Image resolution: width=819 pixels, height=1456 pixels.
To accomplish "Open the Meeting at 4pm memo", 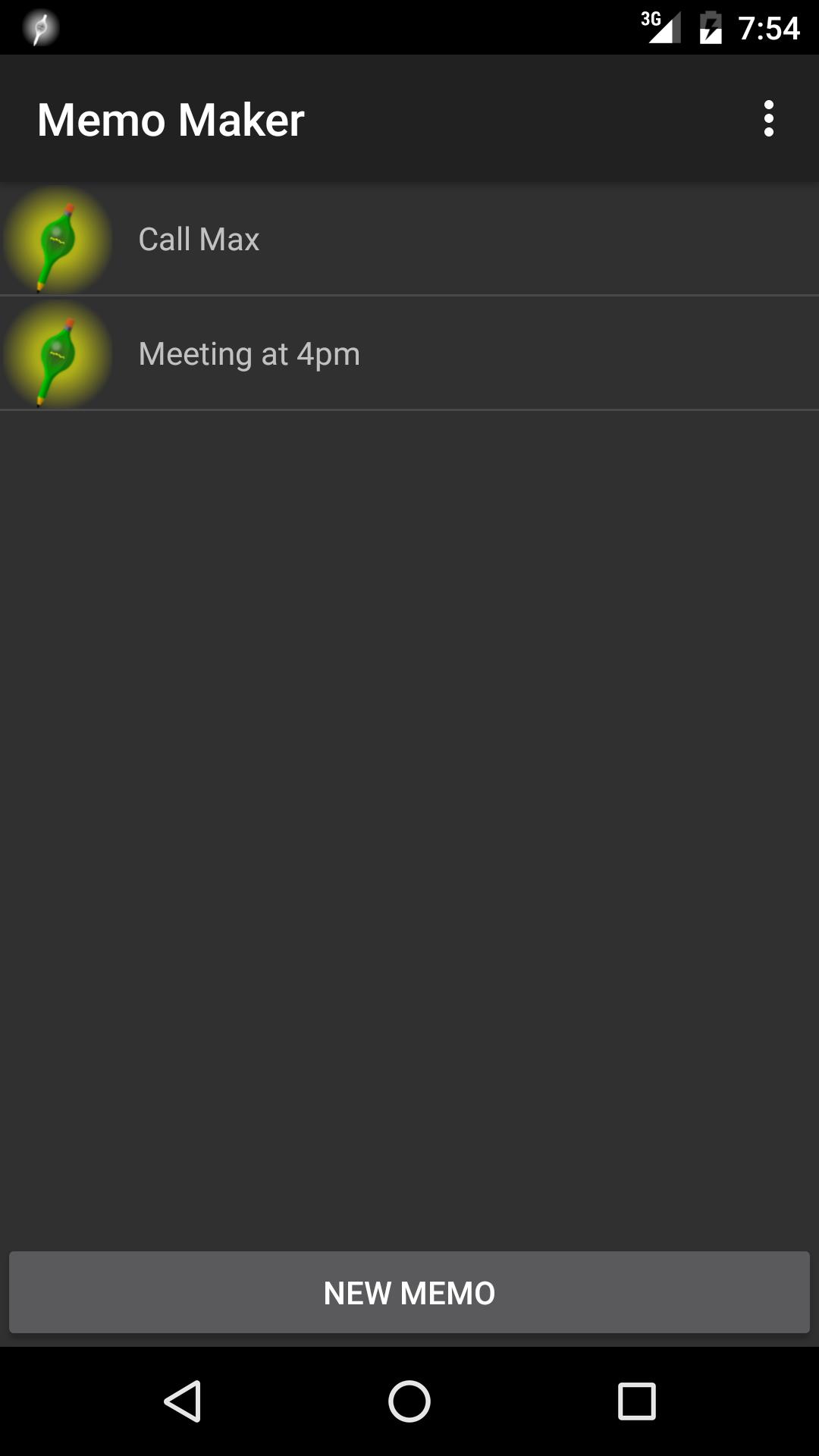I will (409, 353).
